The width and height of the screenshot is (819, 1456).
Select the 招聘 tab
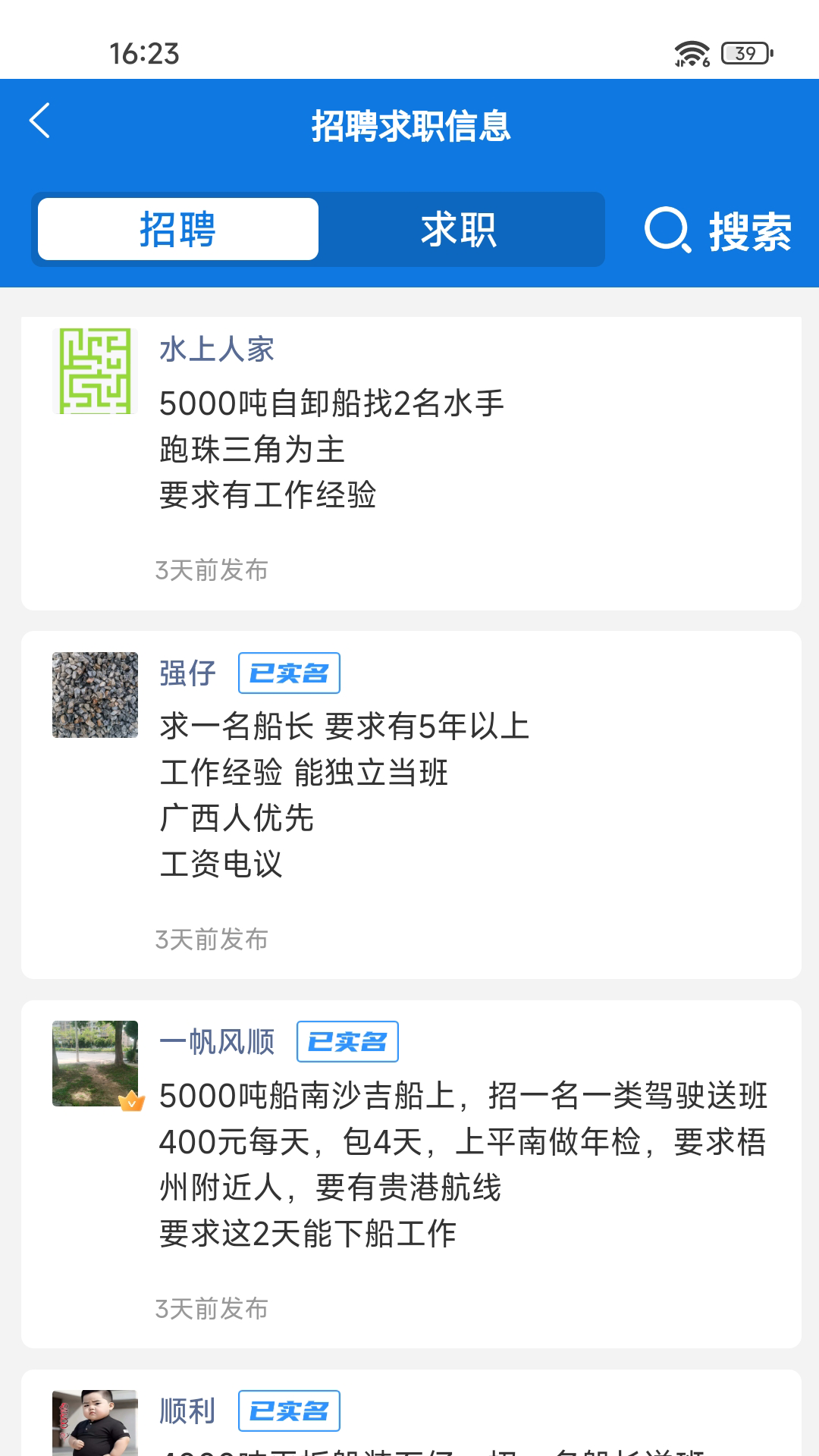178,229
